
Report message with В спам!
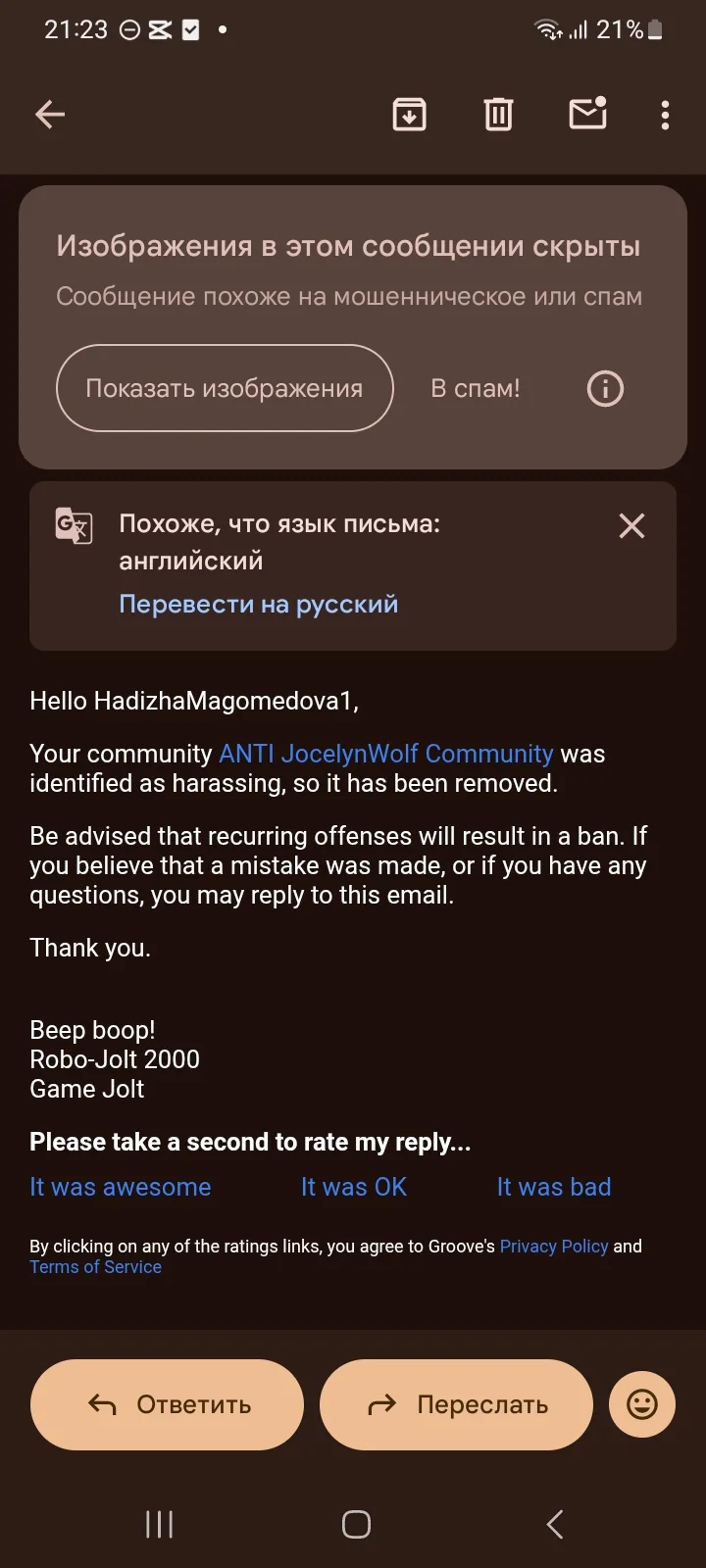476,388
